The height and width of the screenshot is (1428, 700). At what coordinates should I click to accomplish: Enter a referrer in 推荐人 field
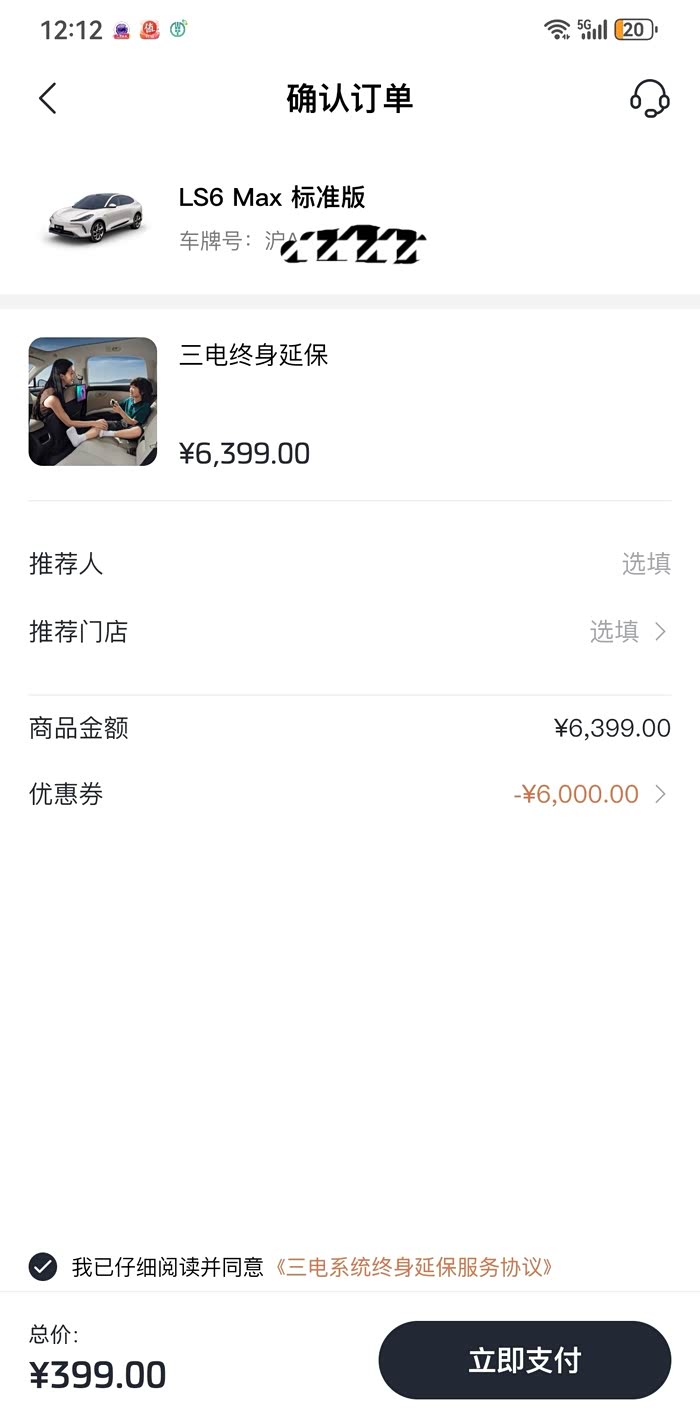tap(645, 564)
